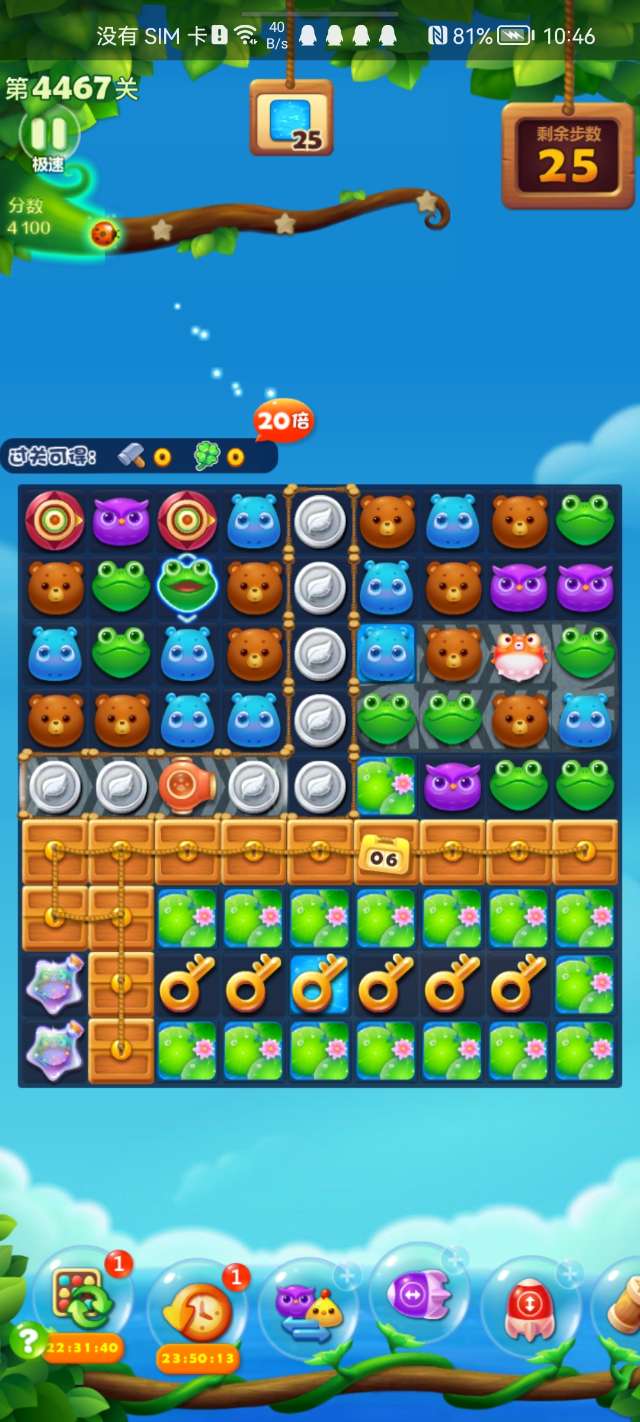
Task: Select the purple horizontal rocket booster
Action: click(420, 1296)
